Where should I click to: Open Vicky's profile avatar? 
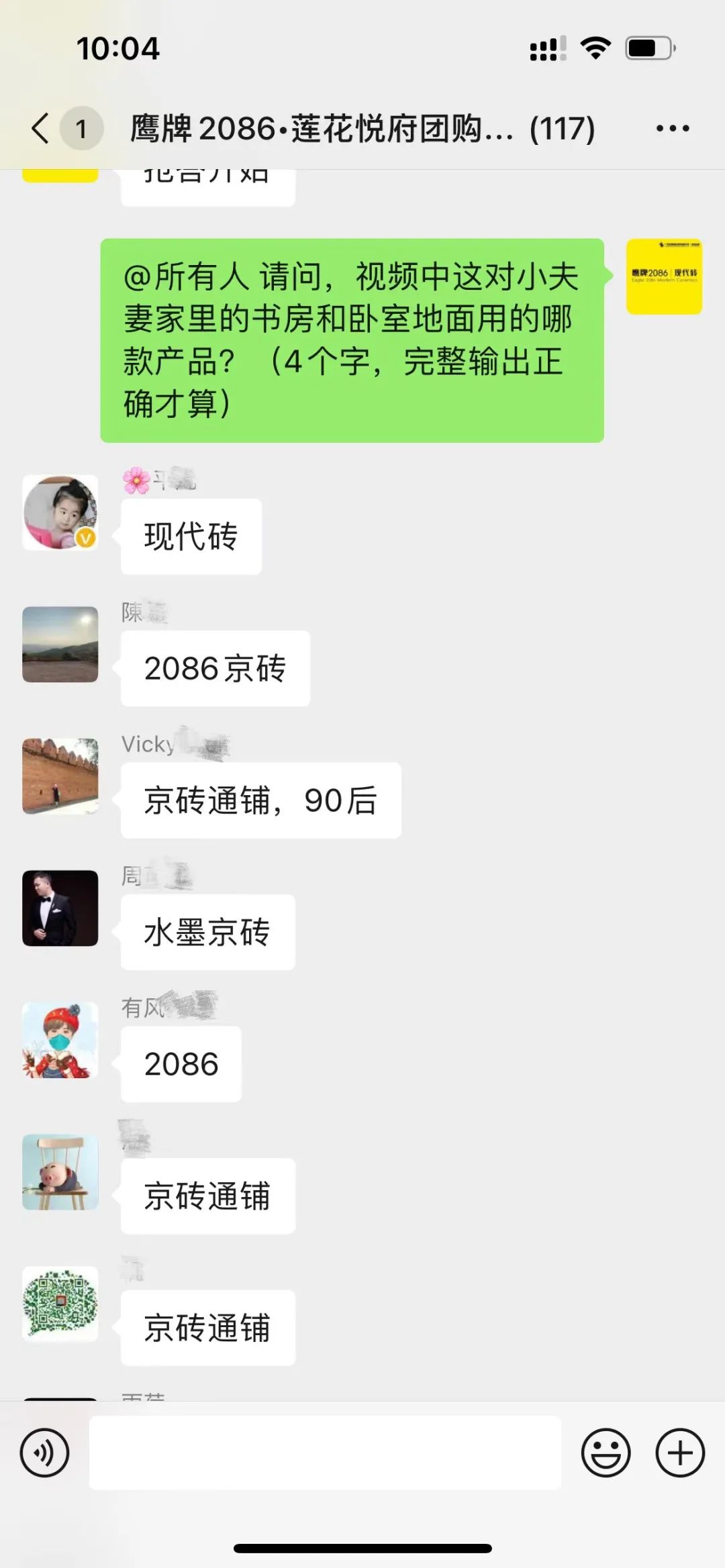click(x=60, y=776)
